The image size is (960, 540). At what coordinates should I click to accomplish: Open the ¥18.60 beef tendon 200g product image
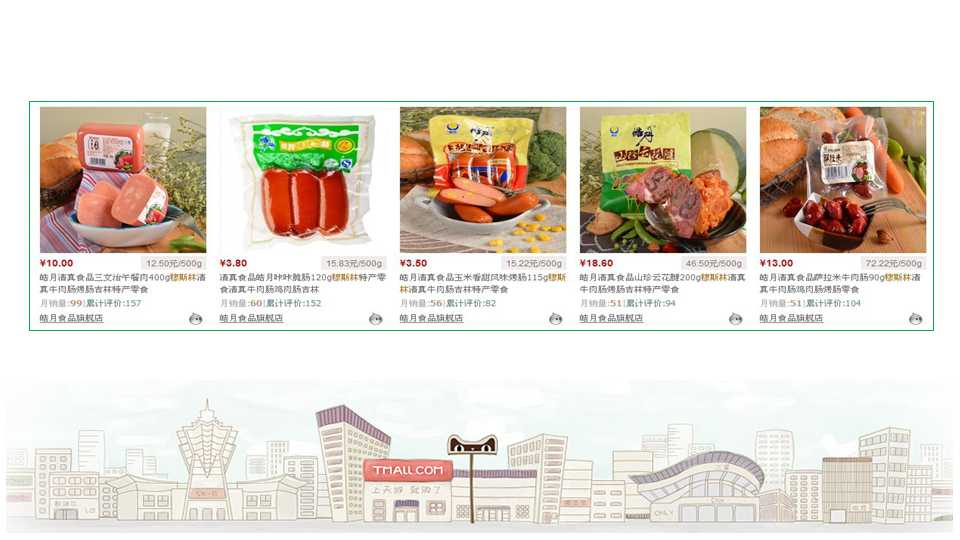663,180
